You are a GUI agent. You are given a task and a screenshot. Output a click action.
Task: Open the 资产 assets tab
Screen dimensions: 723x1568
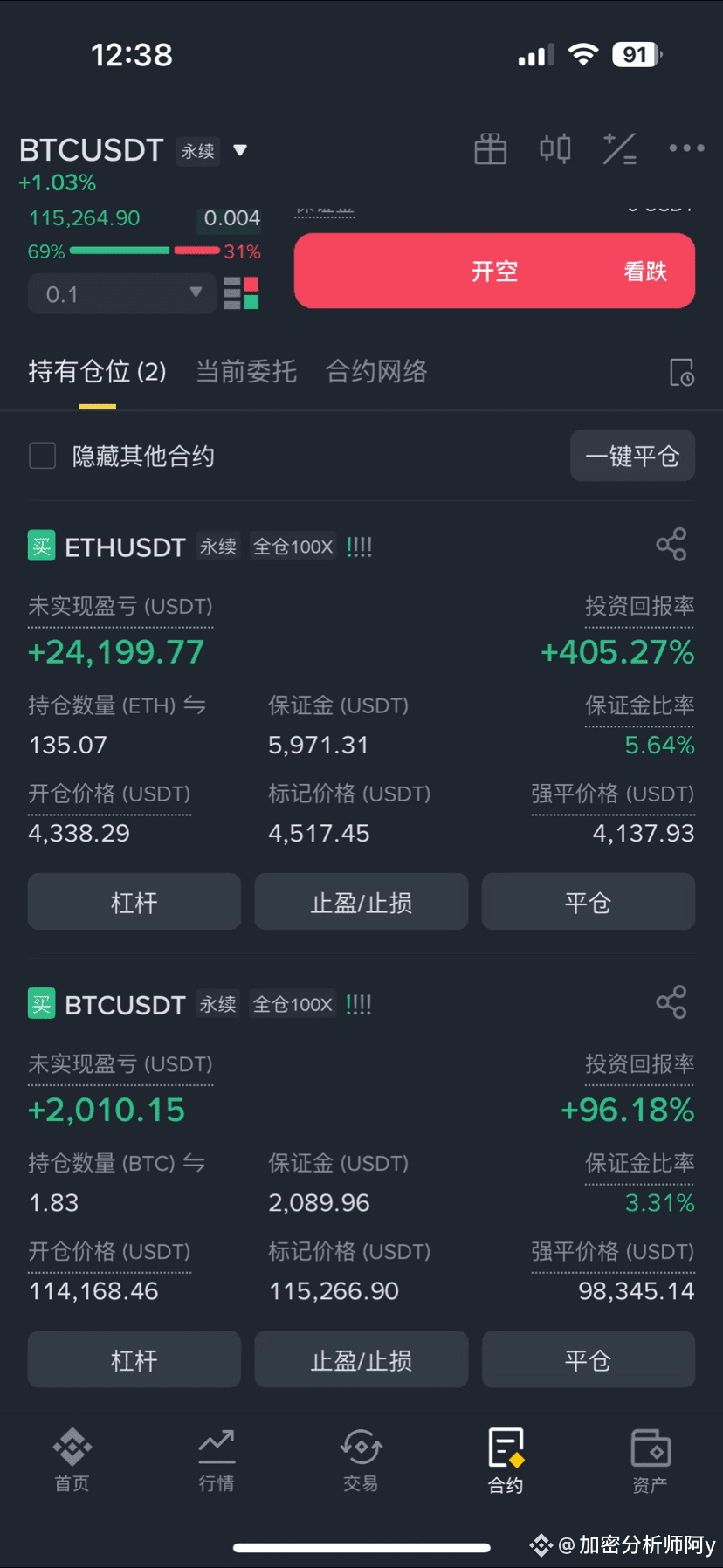tap(651, 1460)
